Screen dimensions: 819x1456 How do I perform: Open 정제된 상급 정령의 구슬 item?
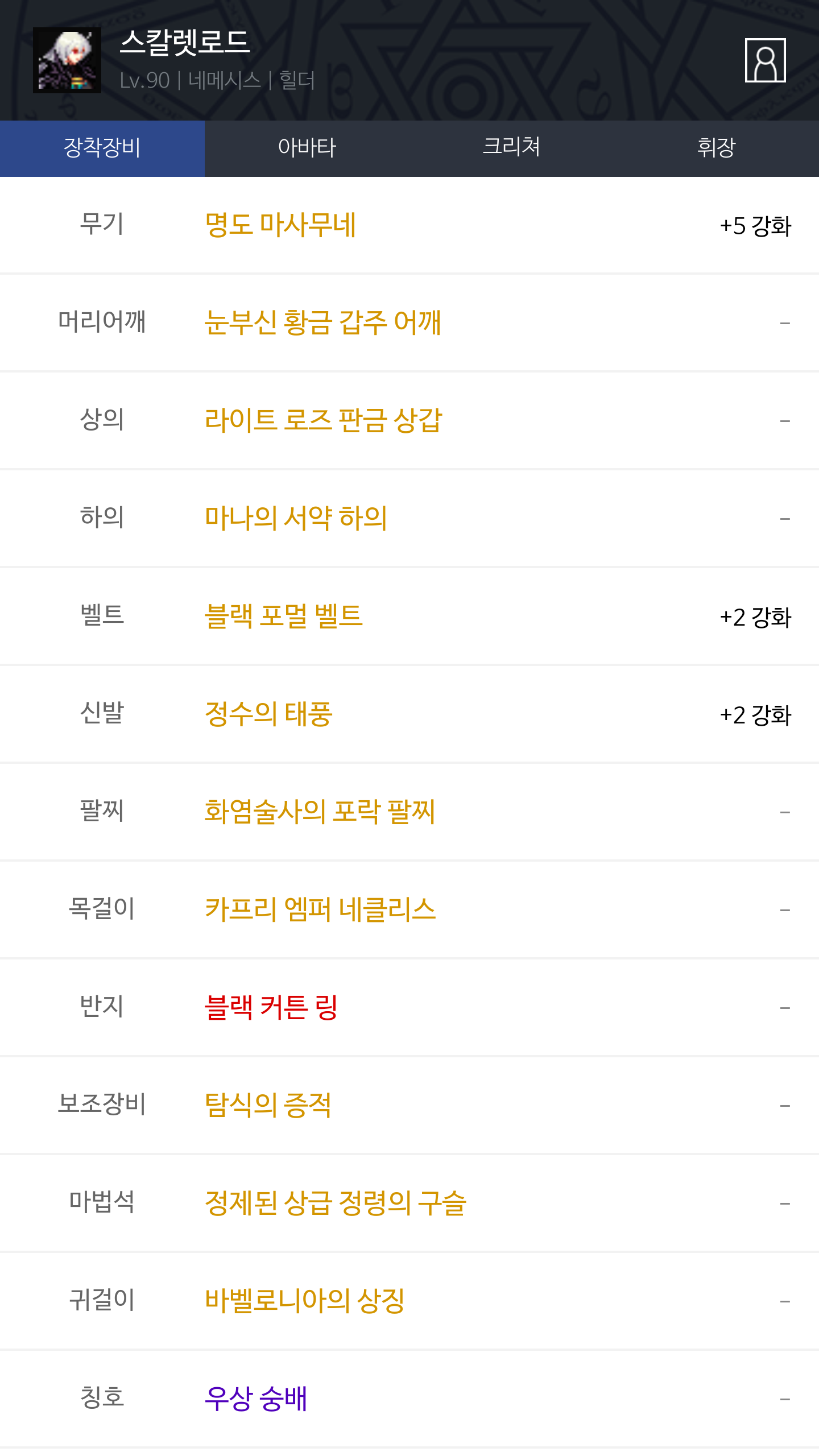(x=336, y=1203)
